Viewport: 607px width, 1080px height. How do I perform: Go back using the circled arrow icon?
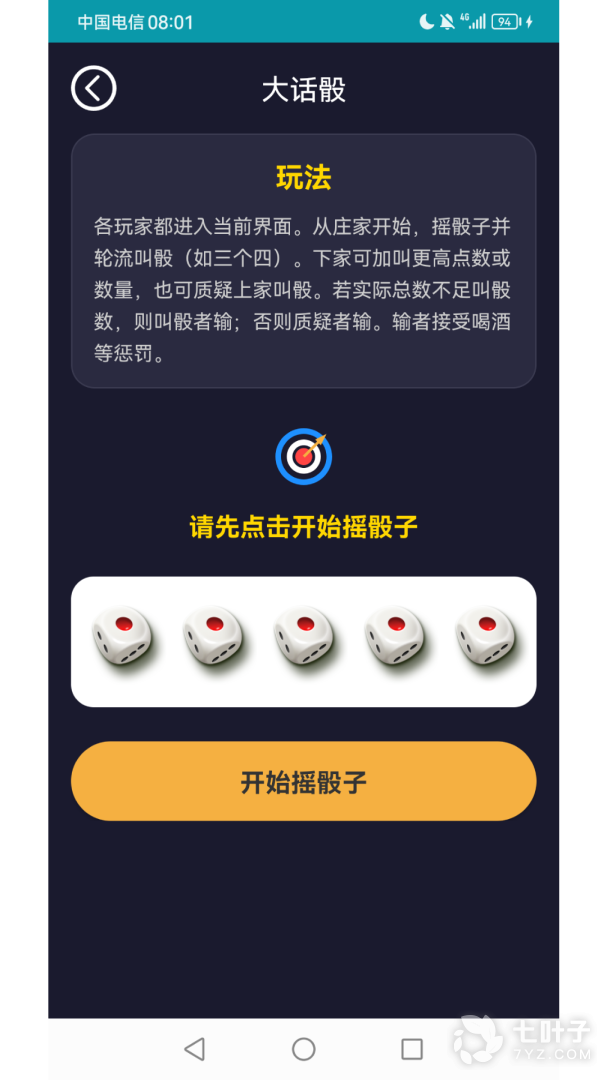pos(94,89)
